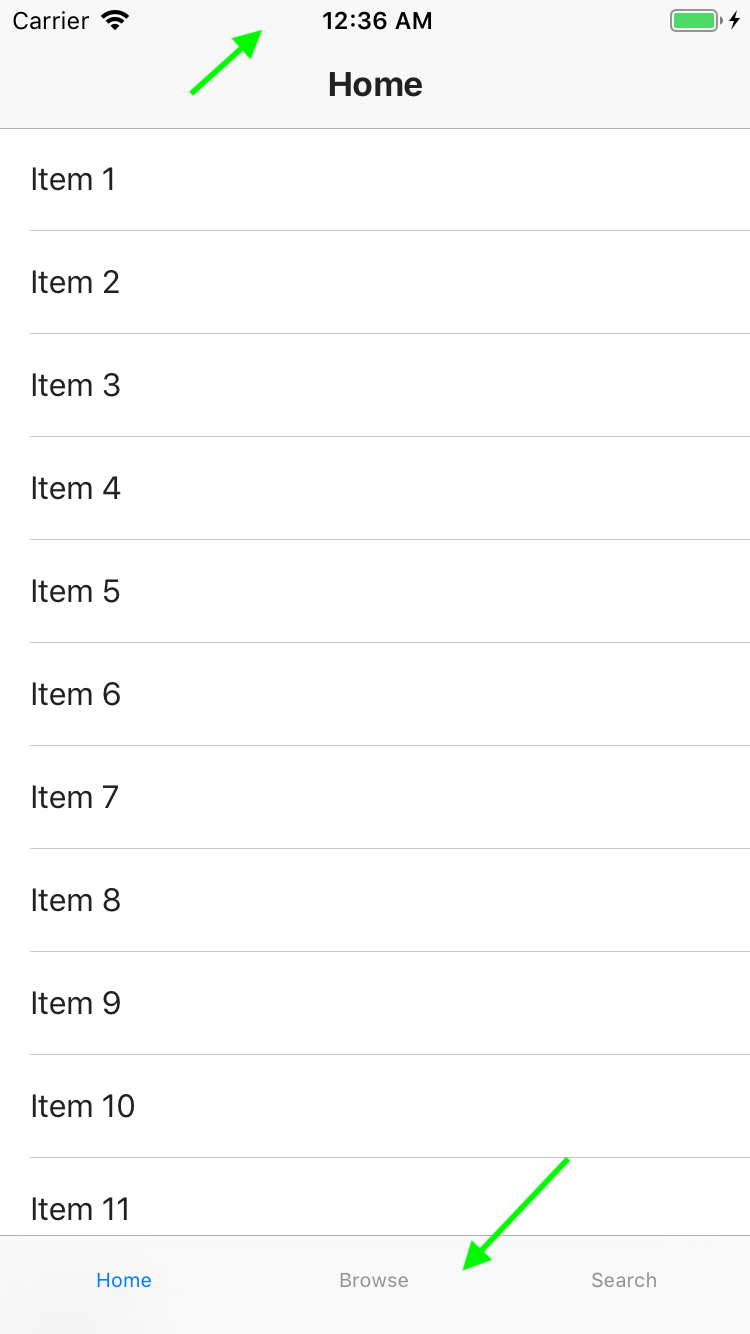The image size is (750, 1334).
Task: Tap the clock showing 12:36 AM
Action: (x=377, y=20)
